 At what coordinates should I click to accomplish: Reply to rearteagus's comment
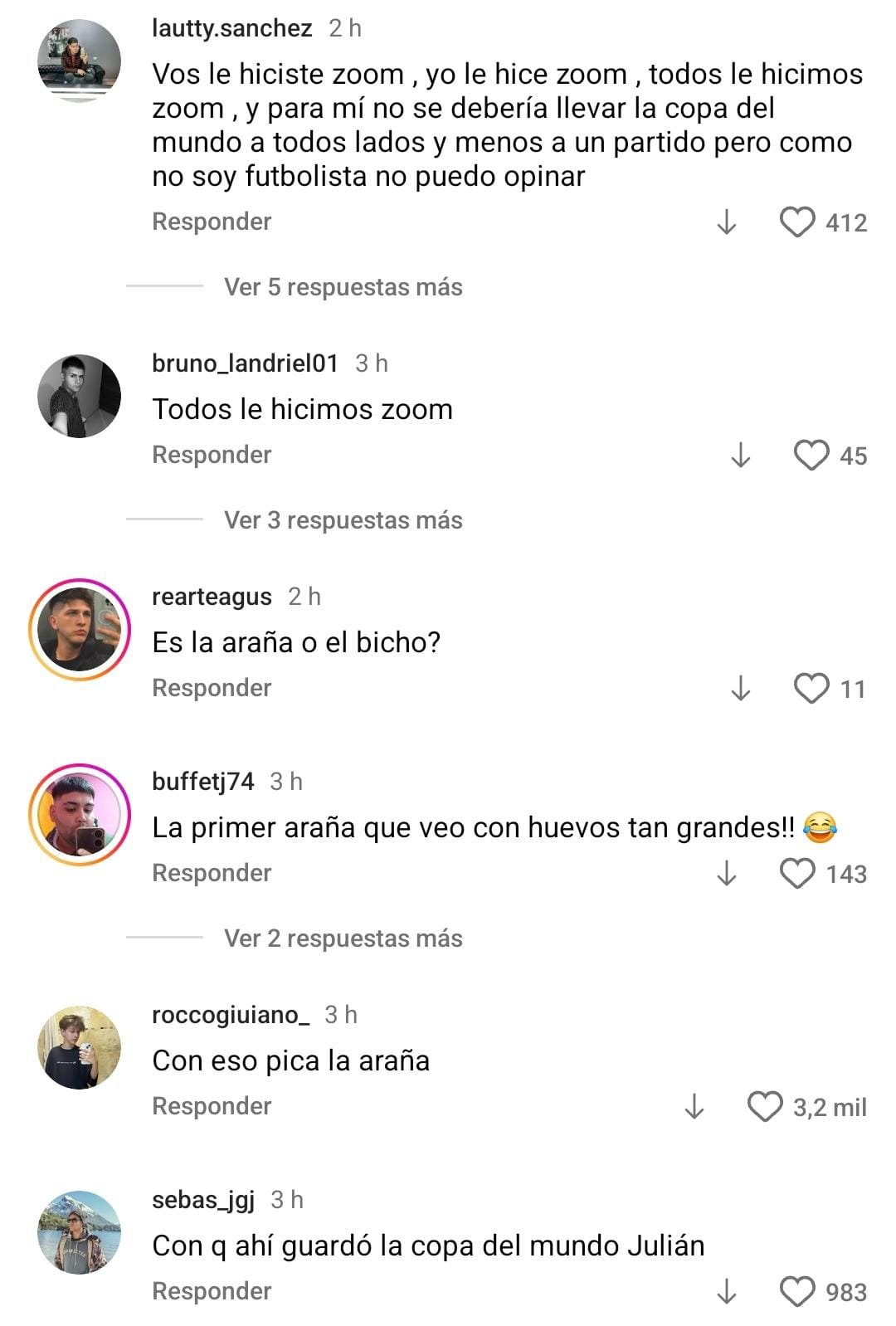[212, 688]
